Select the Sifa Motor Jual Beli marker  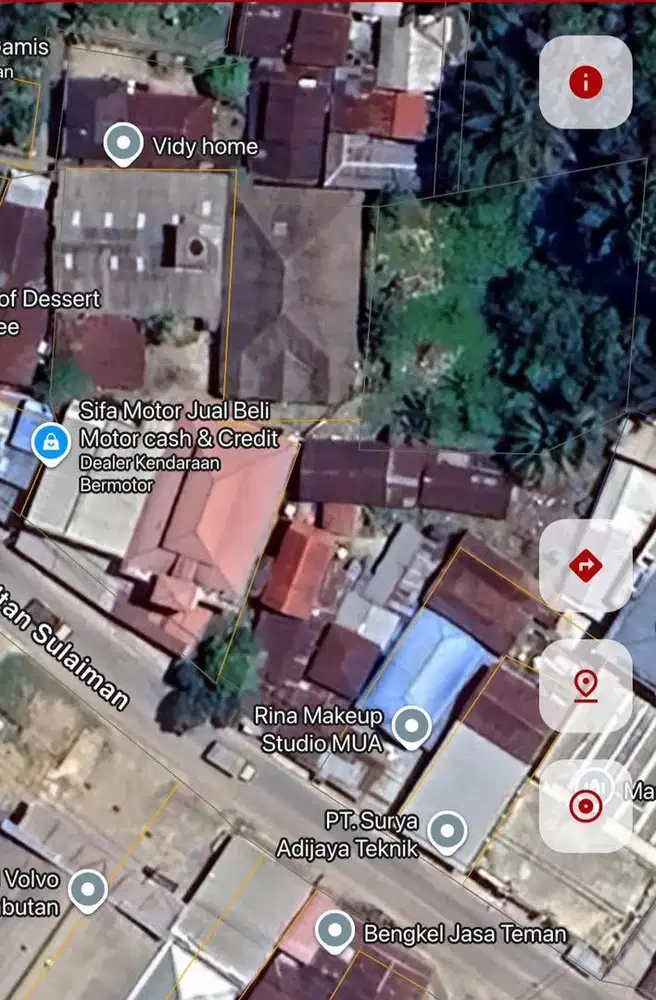pyautogui.click(x=50, y=441)
